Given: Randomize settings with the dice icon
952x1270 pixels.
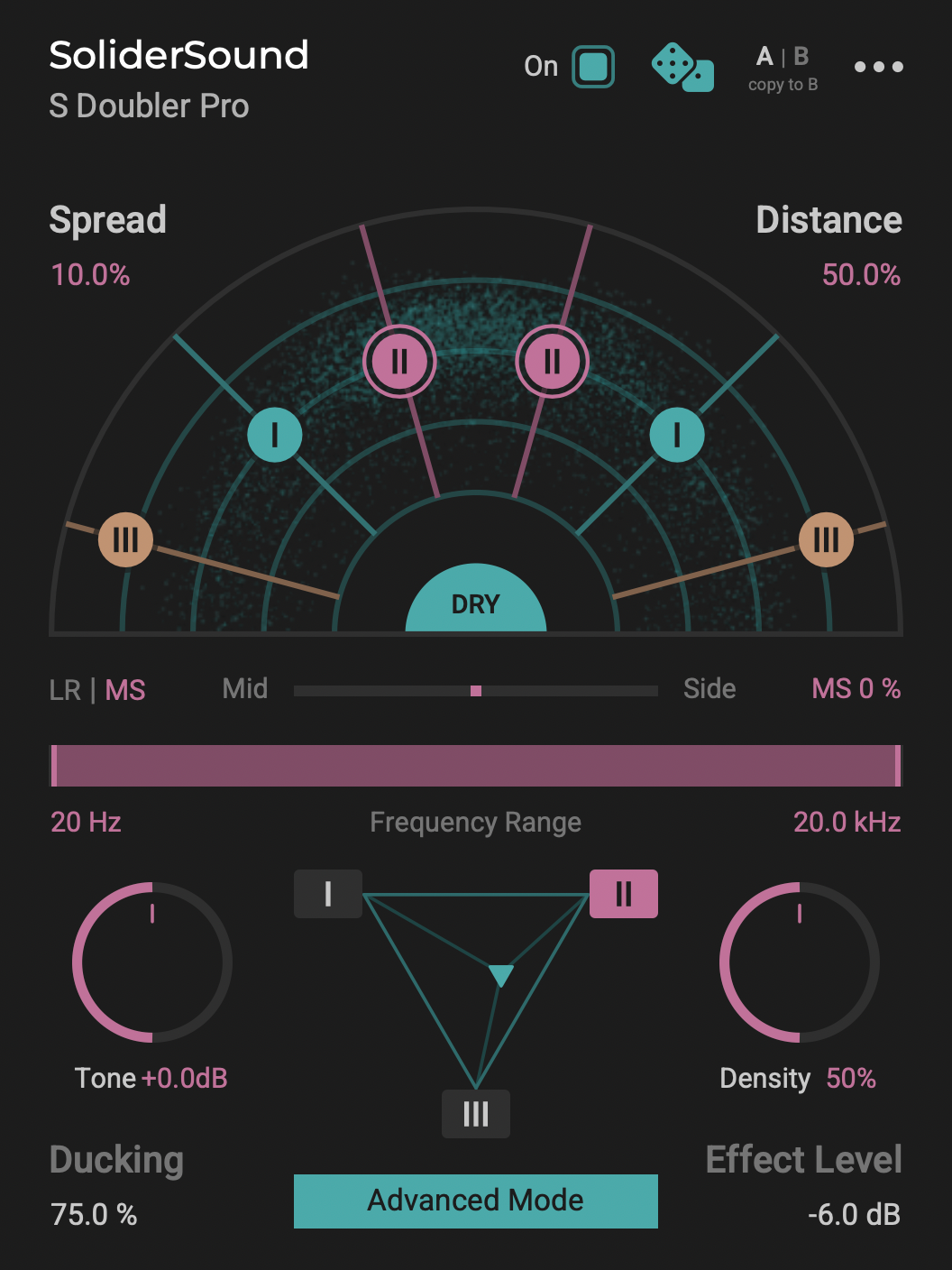Looking at the screenshot, I should pyautogui.click(x=682, y=68).
